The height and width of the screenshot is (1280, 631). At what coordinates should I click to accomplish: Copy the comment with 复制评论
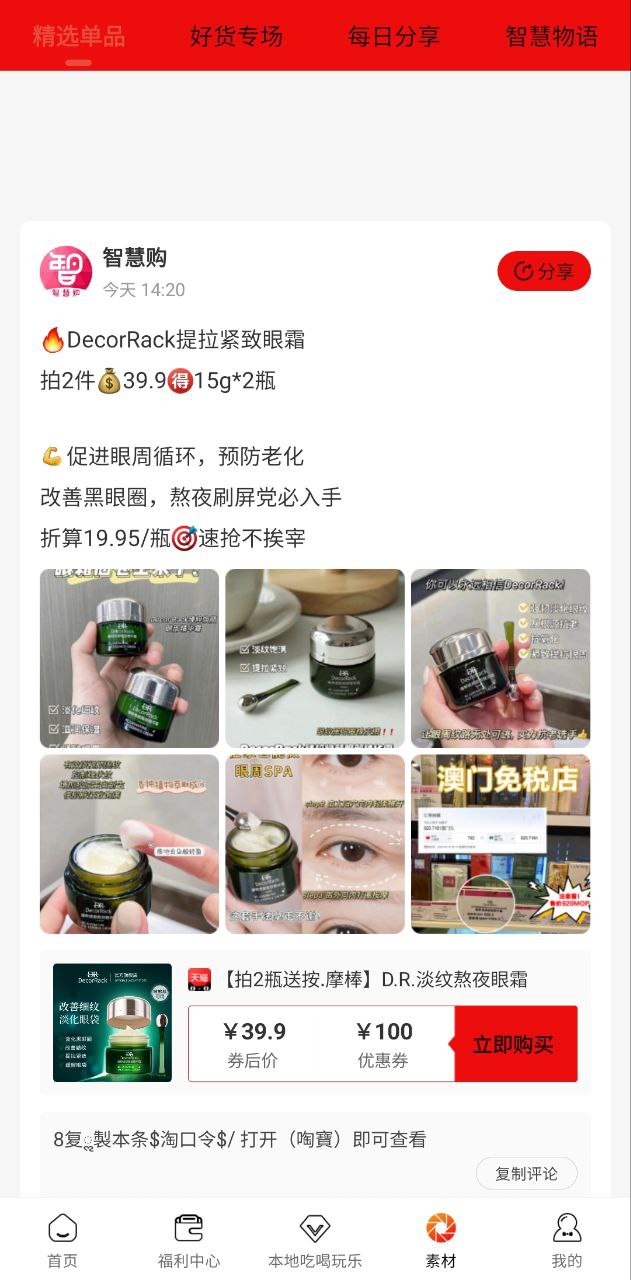click(x=526, y=1174)
